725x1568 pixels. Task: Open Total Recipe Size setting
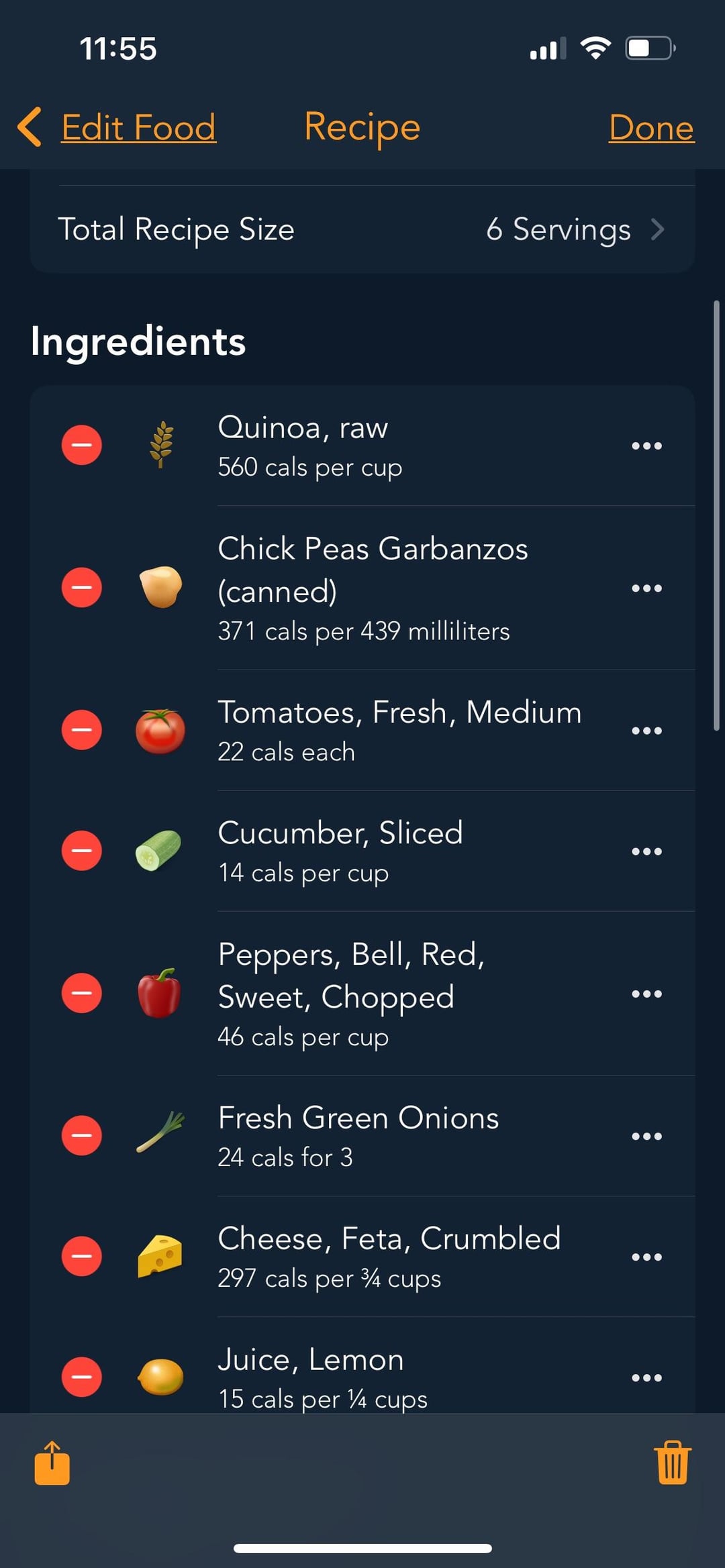click(x=362, y=229)
